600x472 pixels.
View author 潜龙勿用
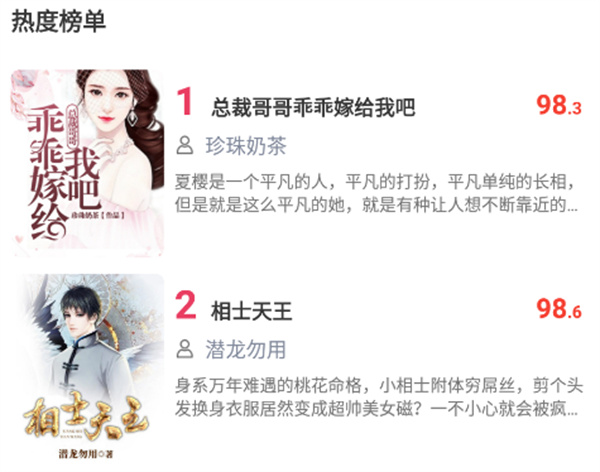pyautogui.click(x=246, y=350)
